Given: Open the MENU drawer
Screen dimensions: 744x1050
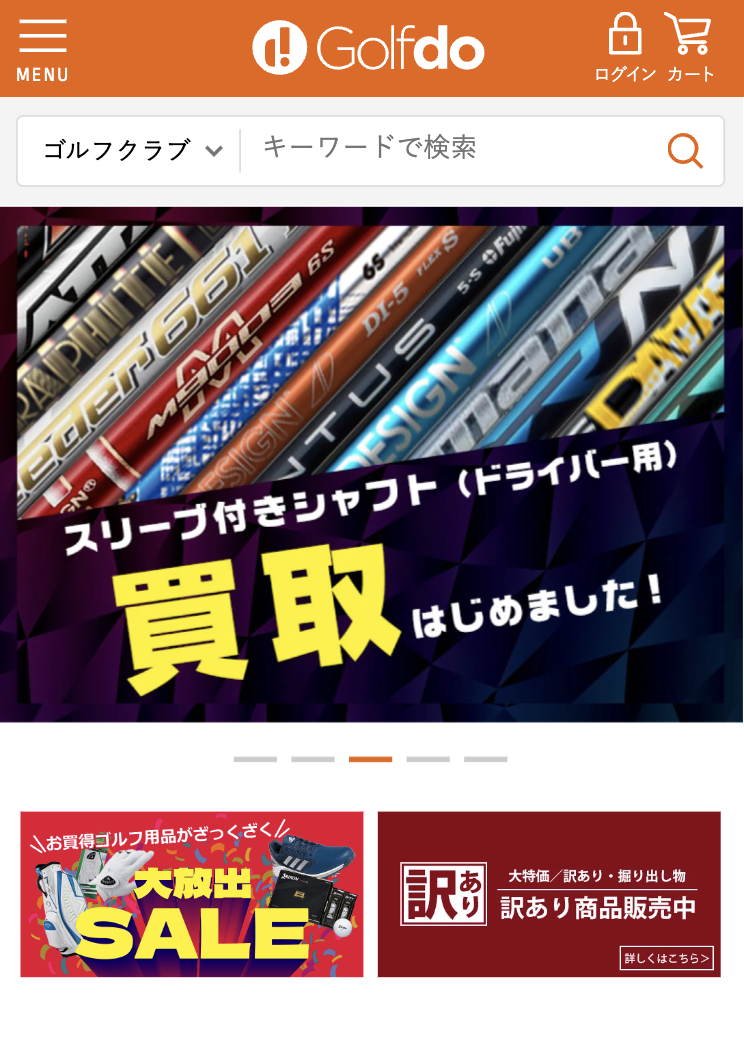Looking at the screenshot, I should point(42,48).
